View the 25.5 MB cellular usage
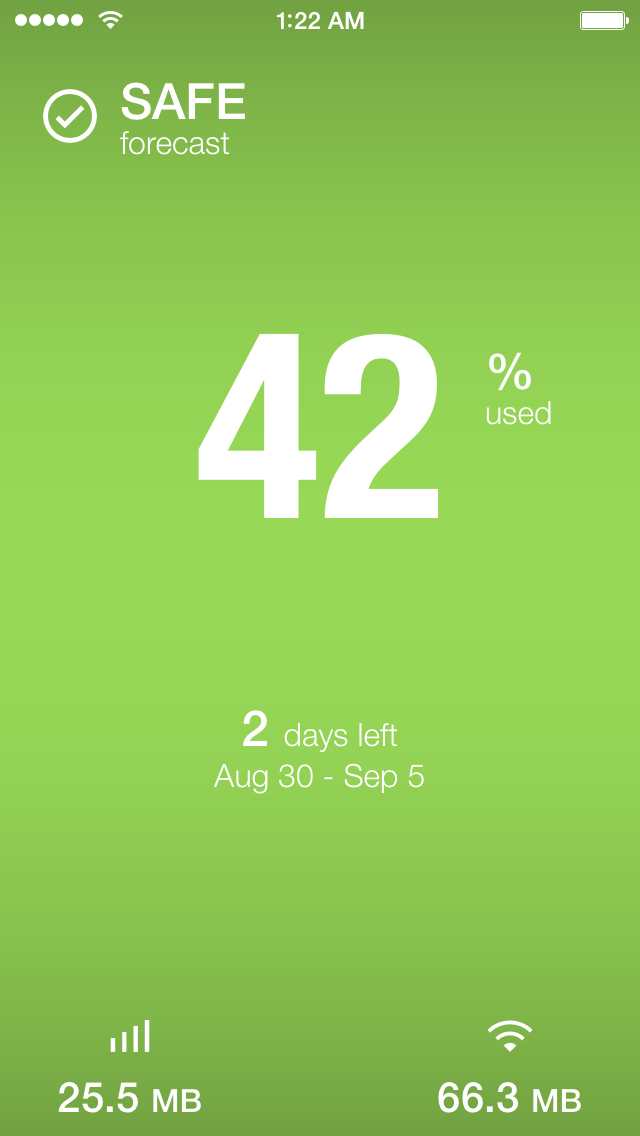 (130, 1097)
